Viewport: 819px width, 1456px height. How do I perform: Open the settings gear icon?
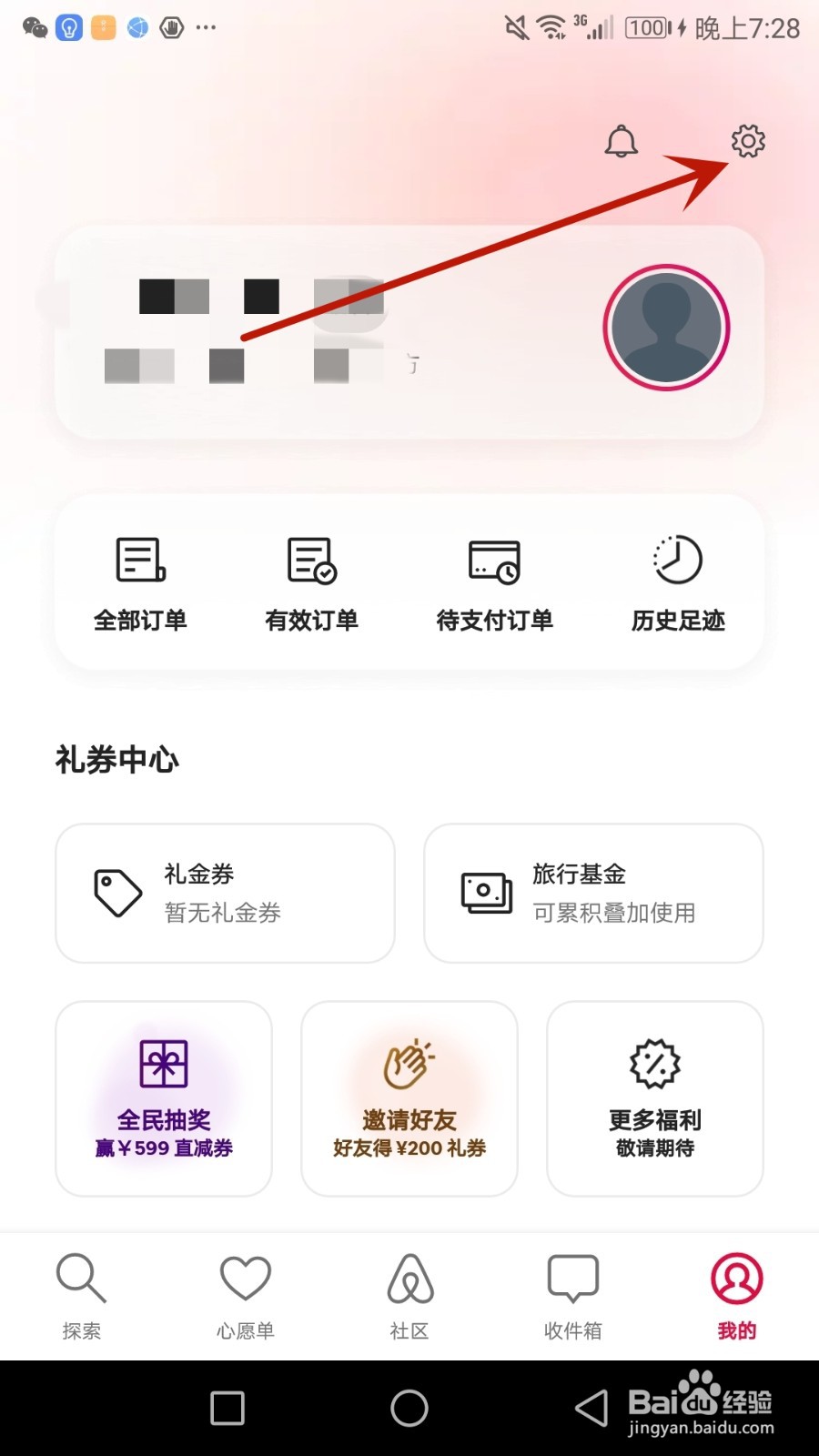point(748,142)
